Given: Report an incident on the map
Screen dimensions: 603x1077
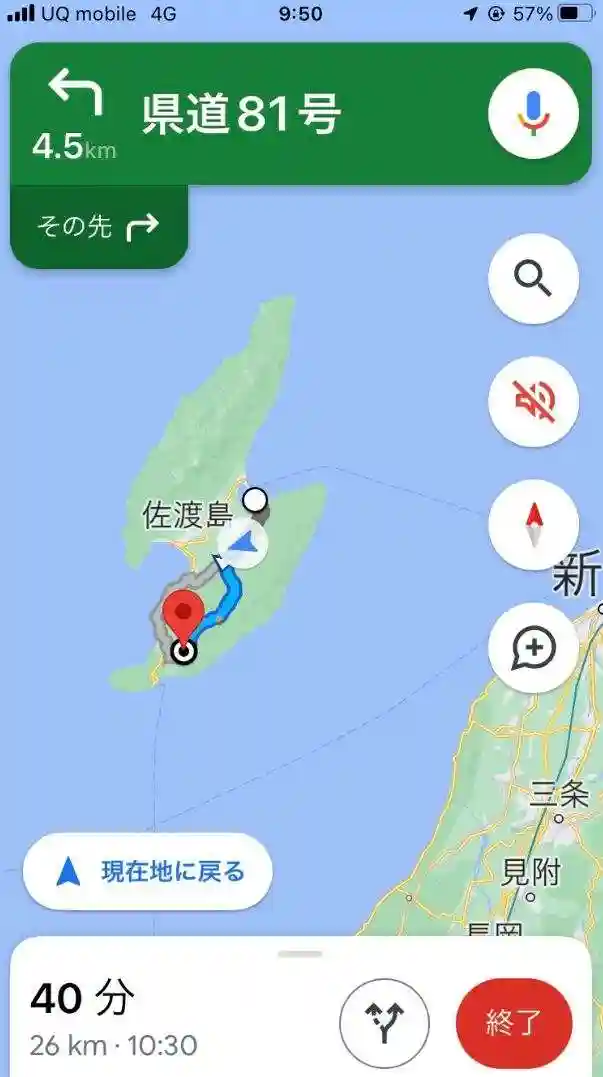Looking at the screenshot, I should click(533, 648).
